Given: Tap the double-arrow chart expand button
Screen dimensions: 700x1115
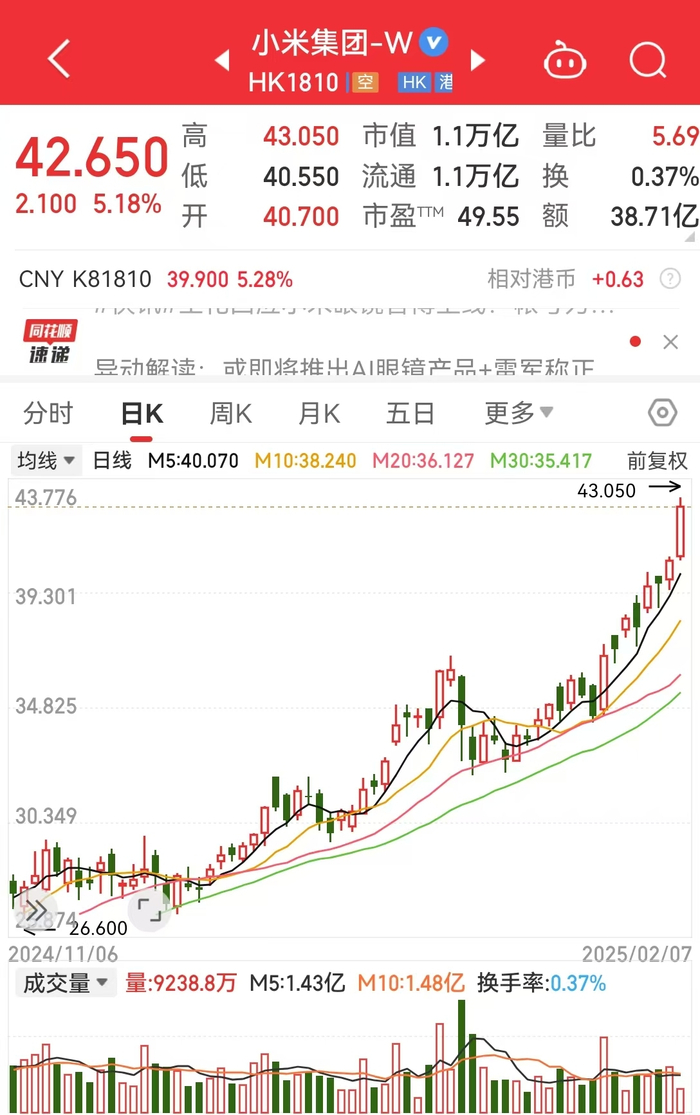Looking at the screenshot, I should pos(34,909).
